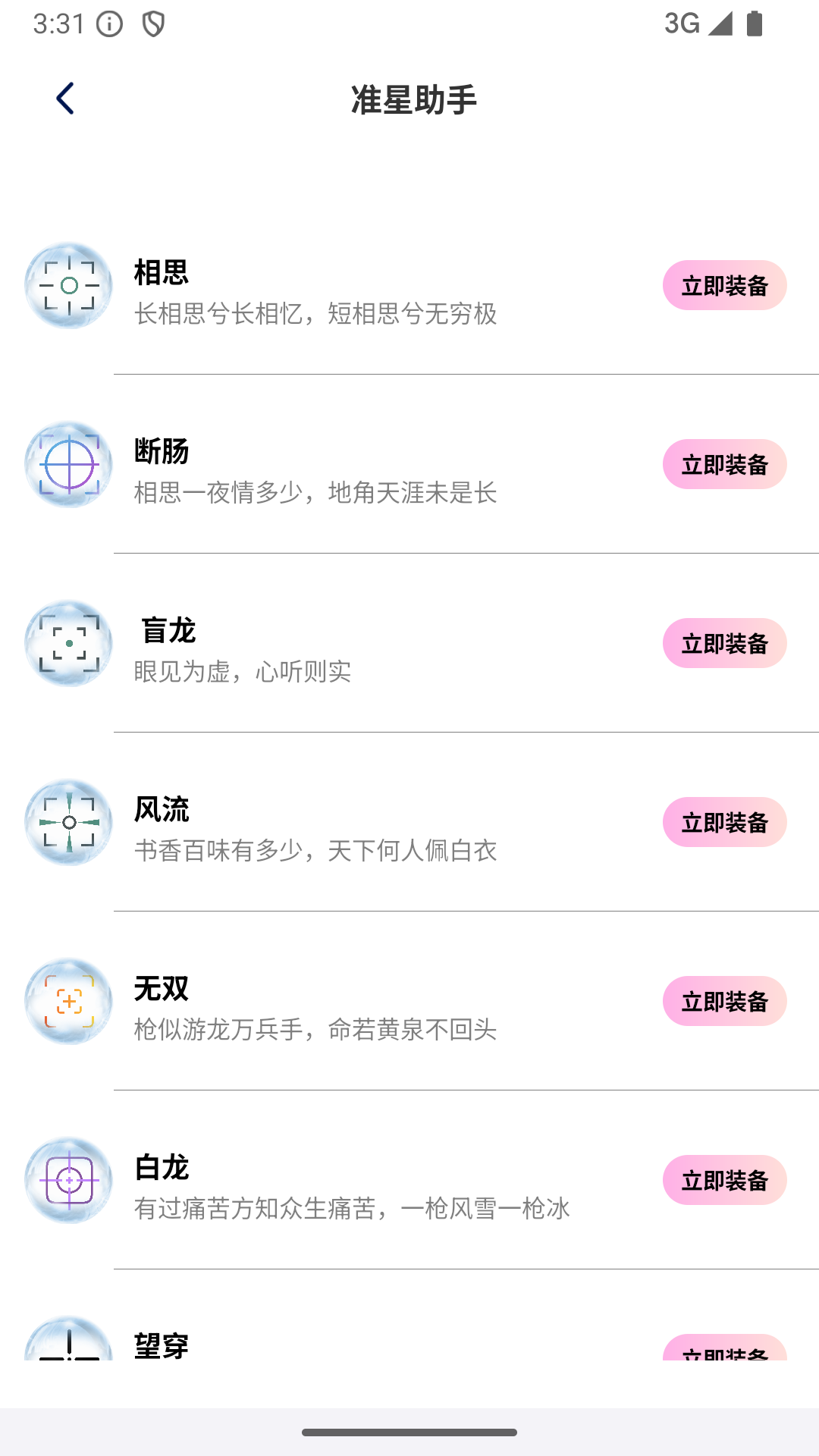Select the 盲龙 crosshair preview icon

coord(67,643)
